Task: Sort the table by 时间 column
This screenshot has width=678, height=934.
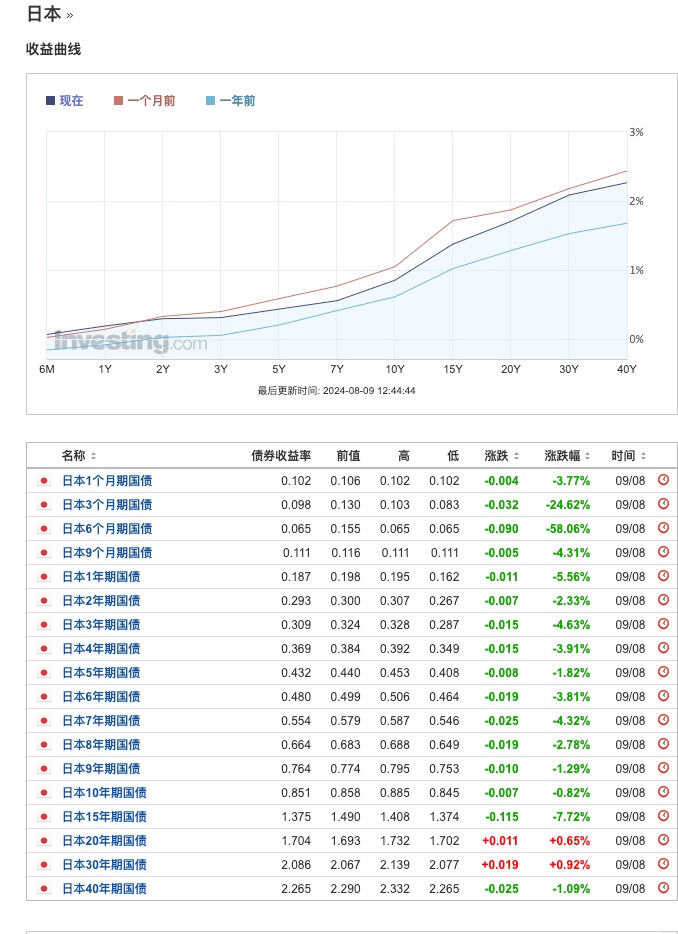Action: point(628,456)
